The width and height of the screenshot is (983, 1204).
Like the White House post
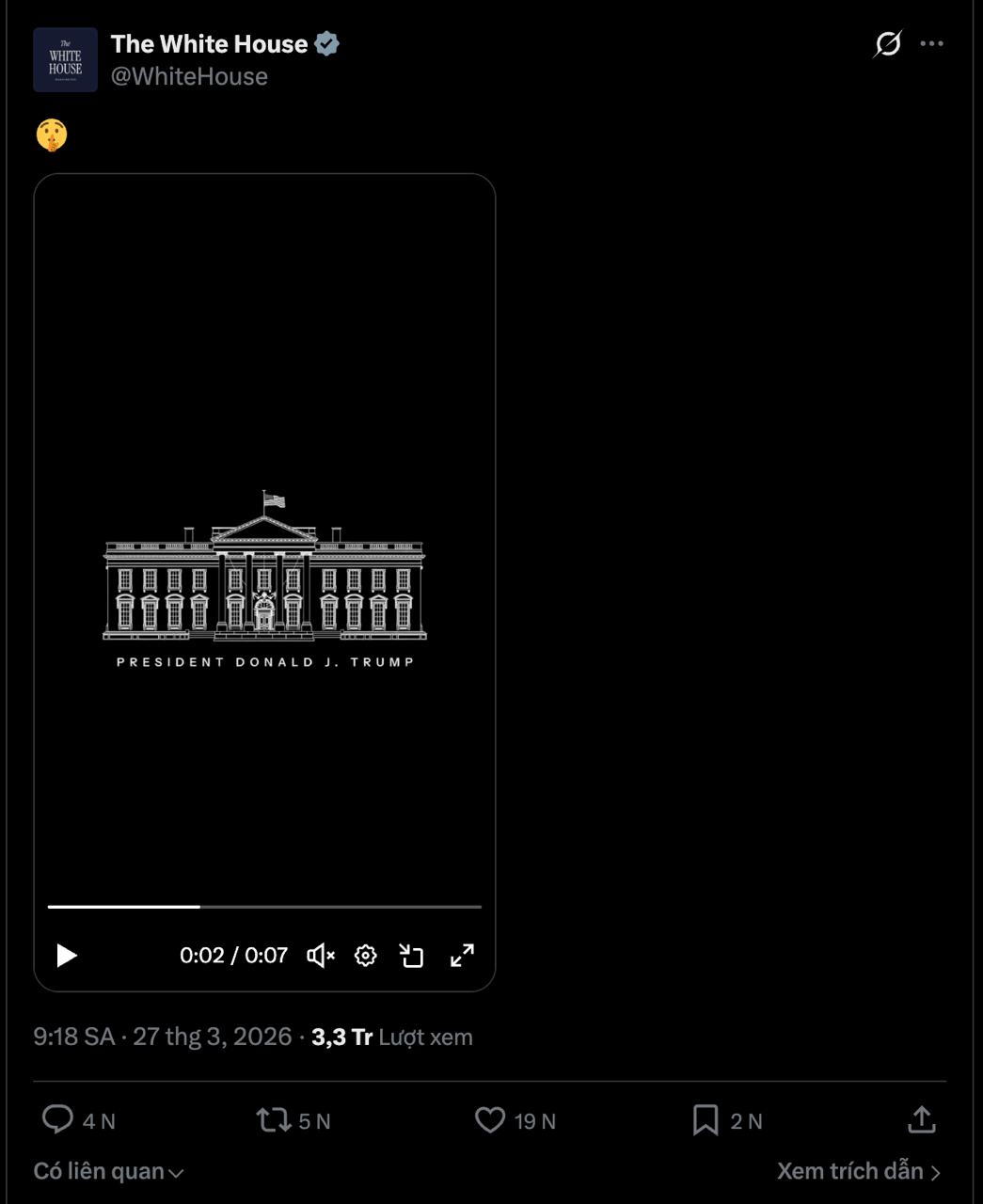[x=489, y=1119]
